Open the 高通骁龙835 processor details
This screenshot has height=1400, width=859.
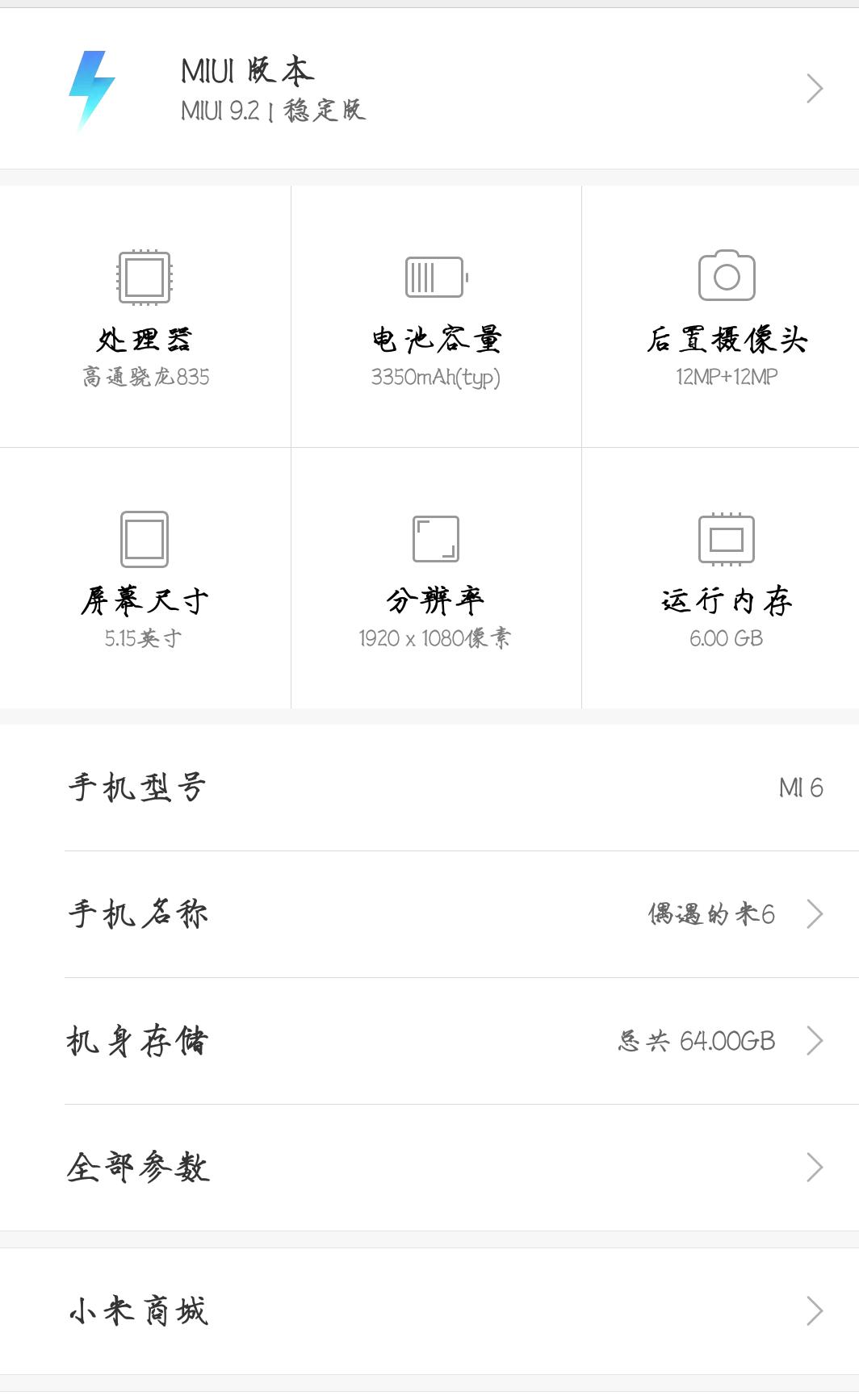pyautogui.click(x=144, y=323)
